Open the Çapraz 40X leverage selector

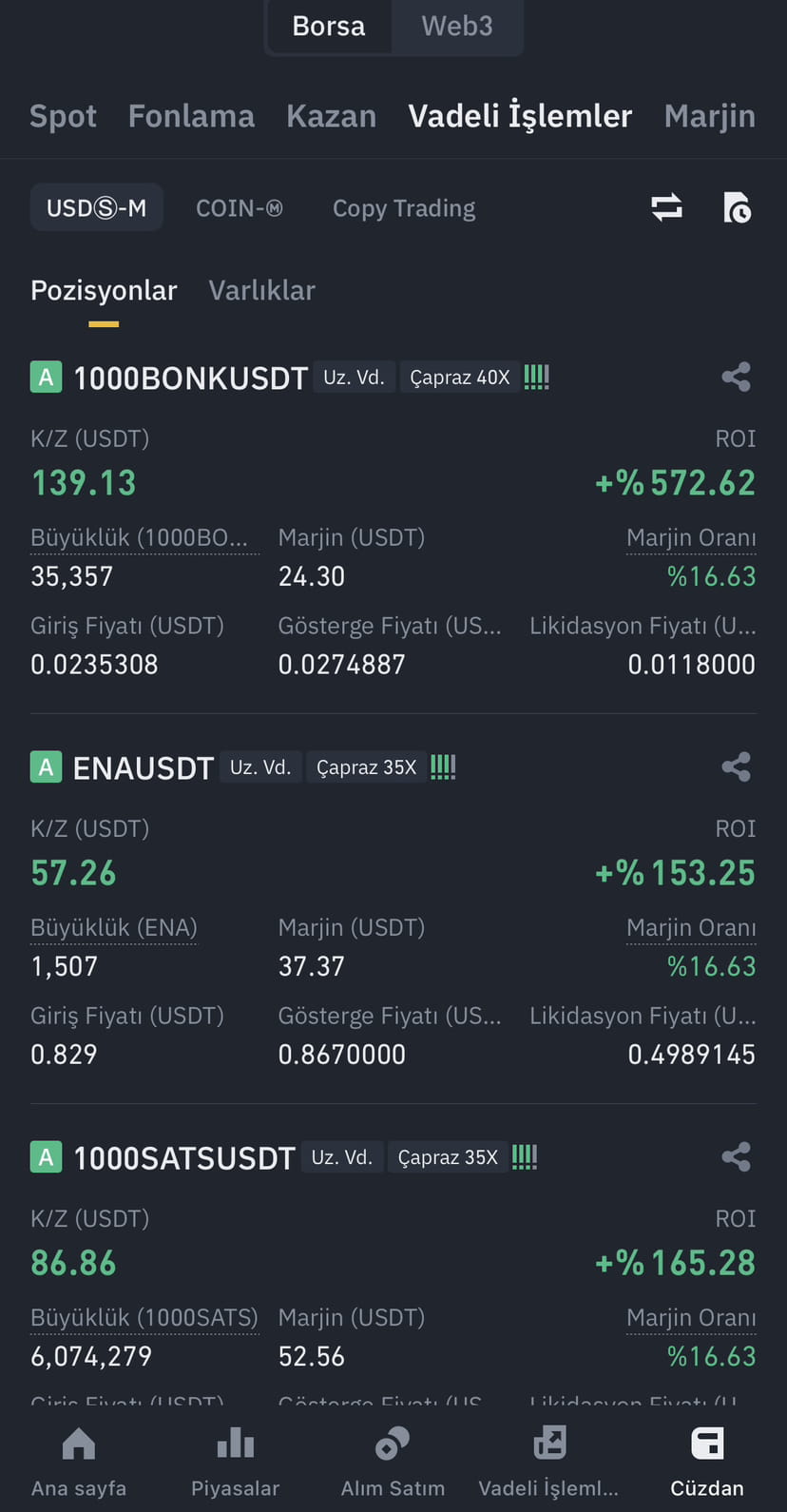click(460, 377)
